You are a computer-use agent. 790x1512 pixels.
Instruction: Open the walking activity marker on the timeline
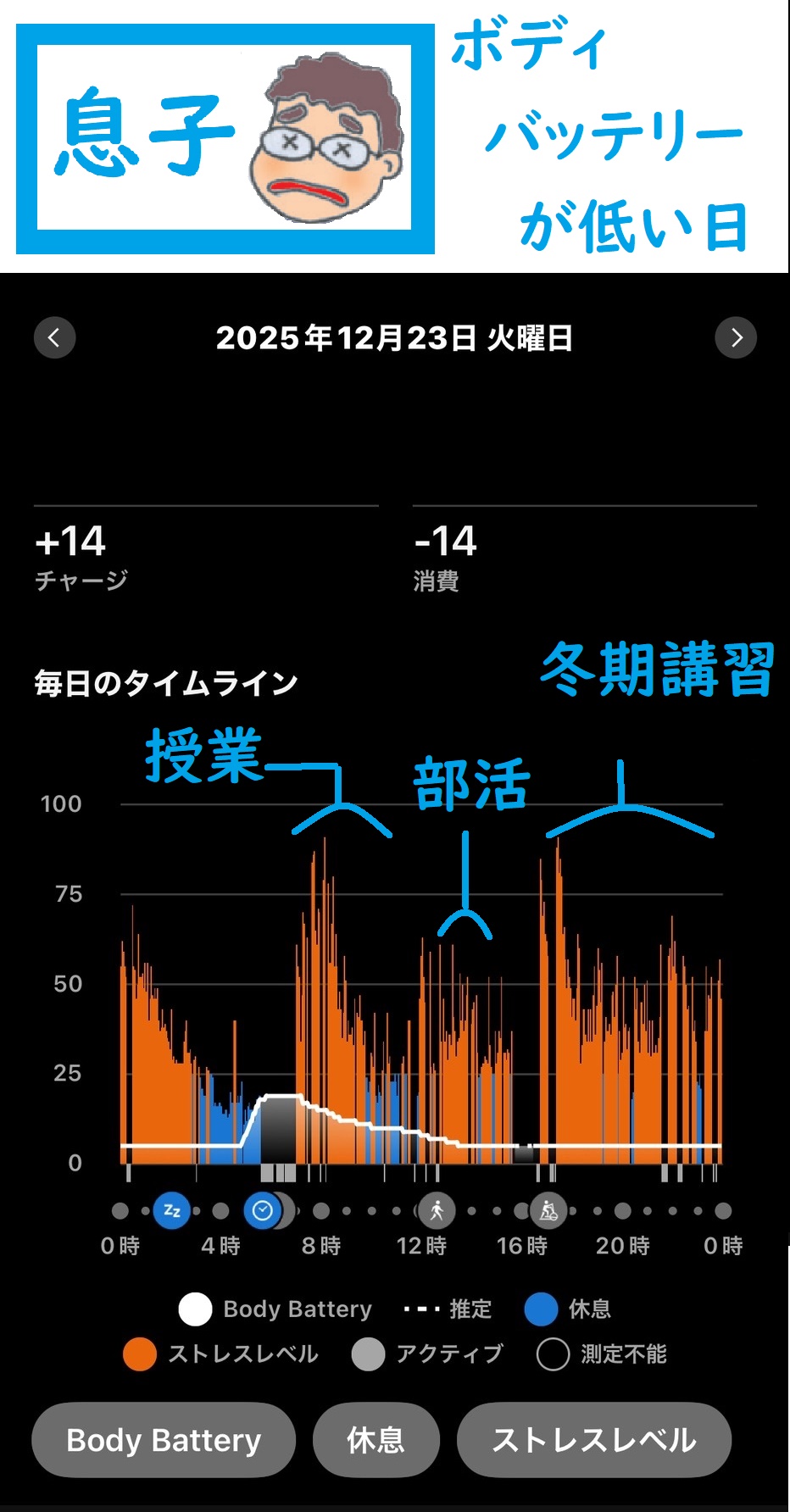click(x=437, y=1211)
